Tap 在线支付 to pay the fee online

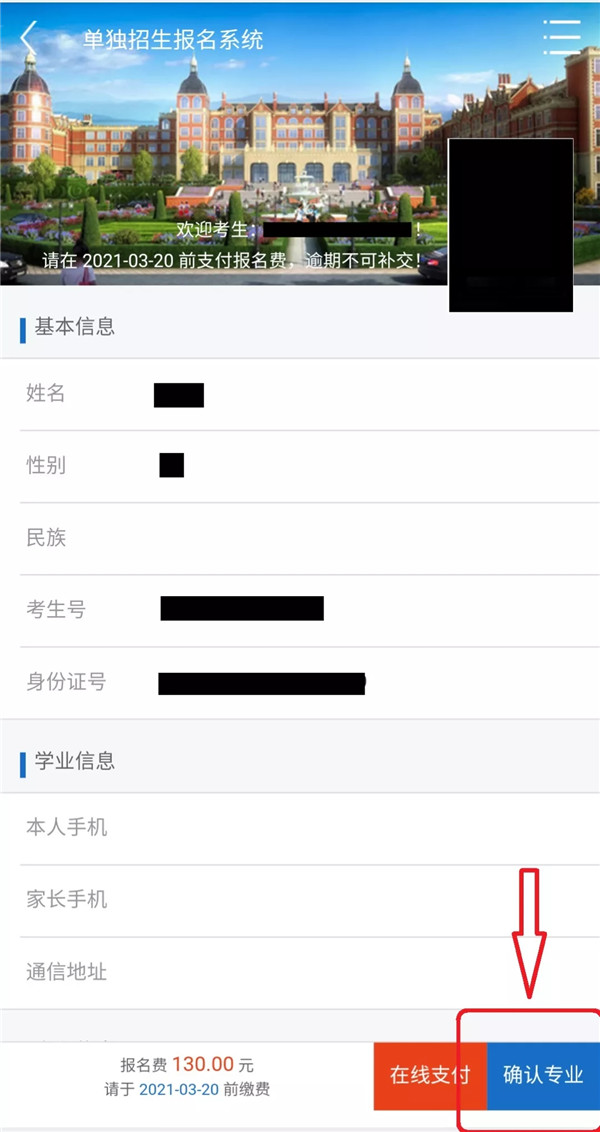pos(430,1075)
